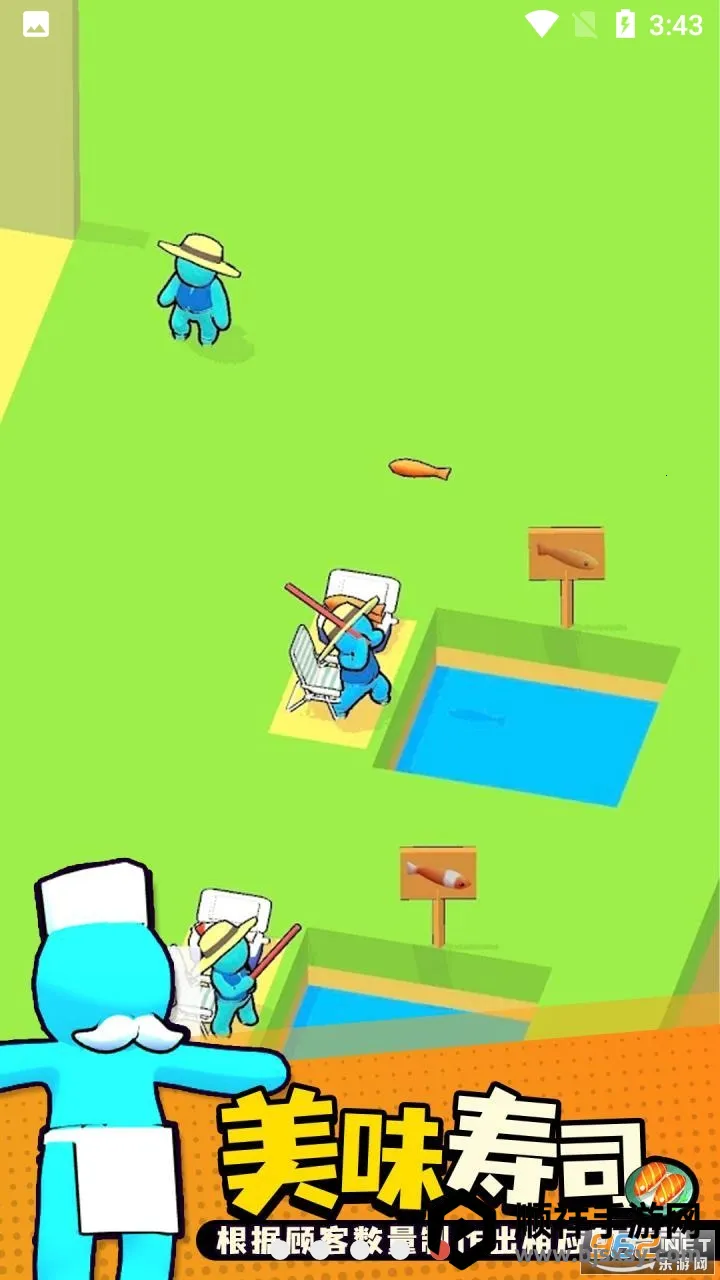Tap the red page indicator dot
This screenshot has width=720, height=1280.
click(x=441, y=1250)
